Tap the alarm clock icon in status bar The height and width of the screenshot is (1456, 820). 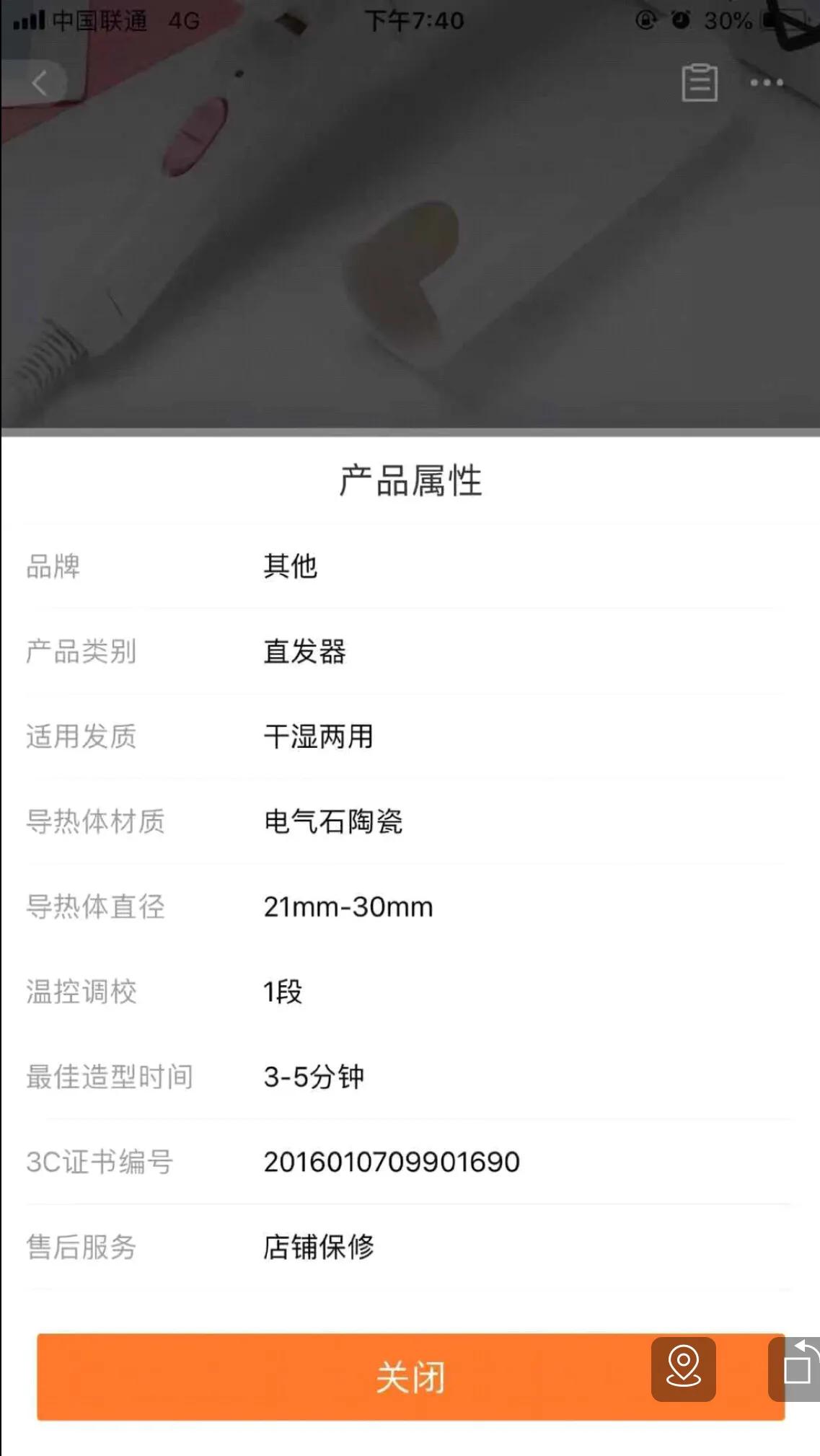pos(681,20)
